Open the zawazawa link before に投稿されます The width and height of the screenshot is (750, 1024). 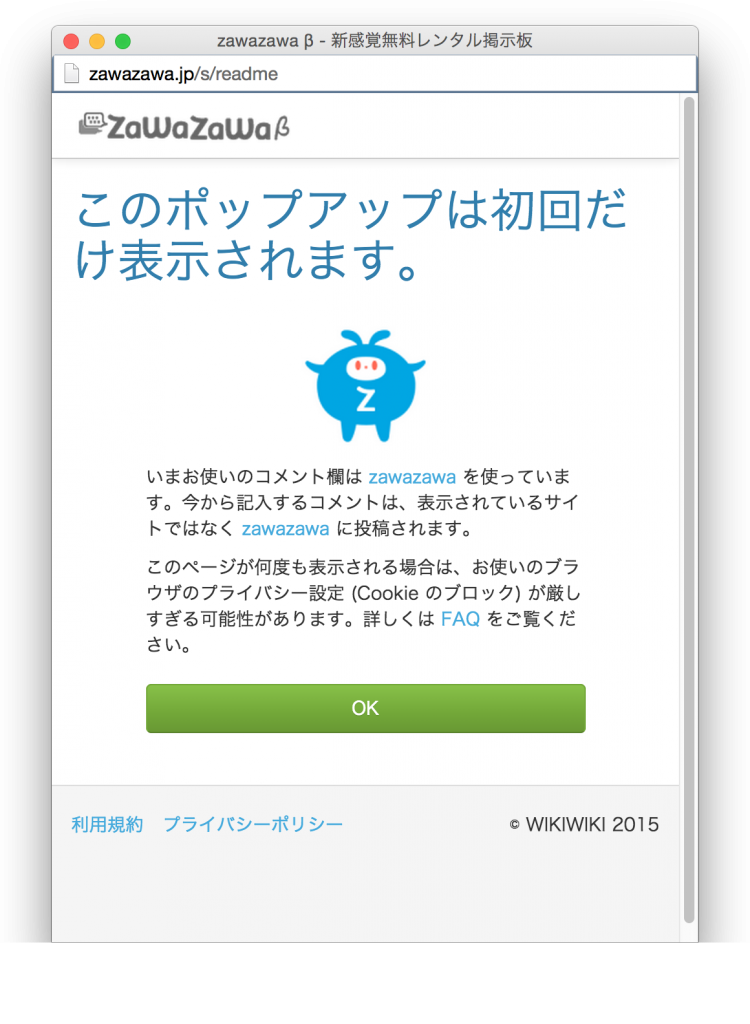point(285,528)
